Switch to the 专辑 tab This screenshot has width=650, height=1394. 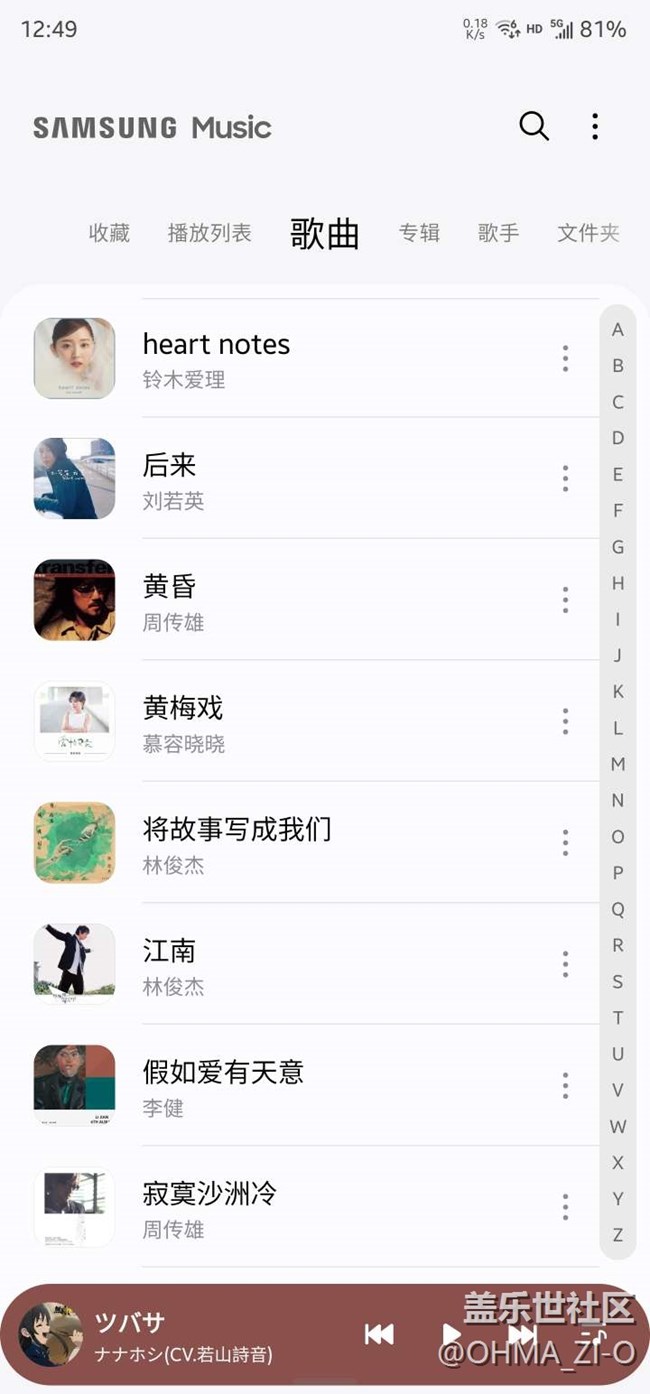[x=419, y=233]
